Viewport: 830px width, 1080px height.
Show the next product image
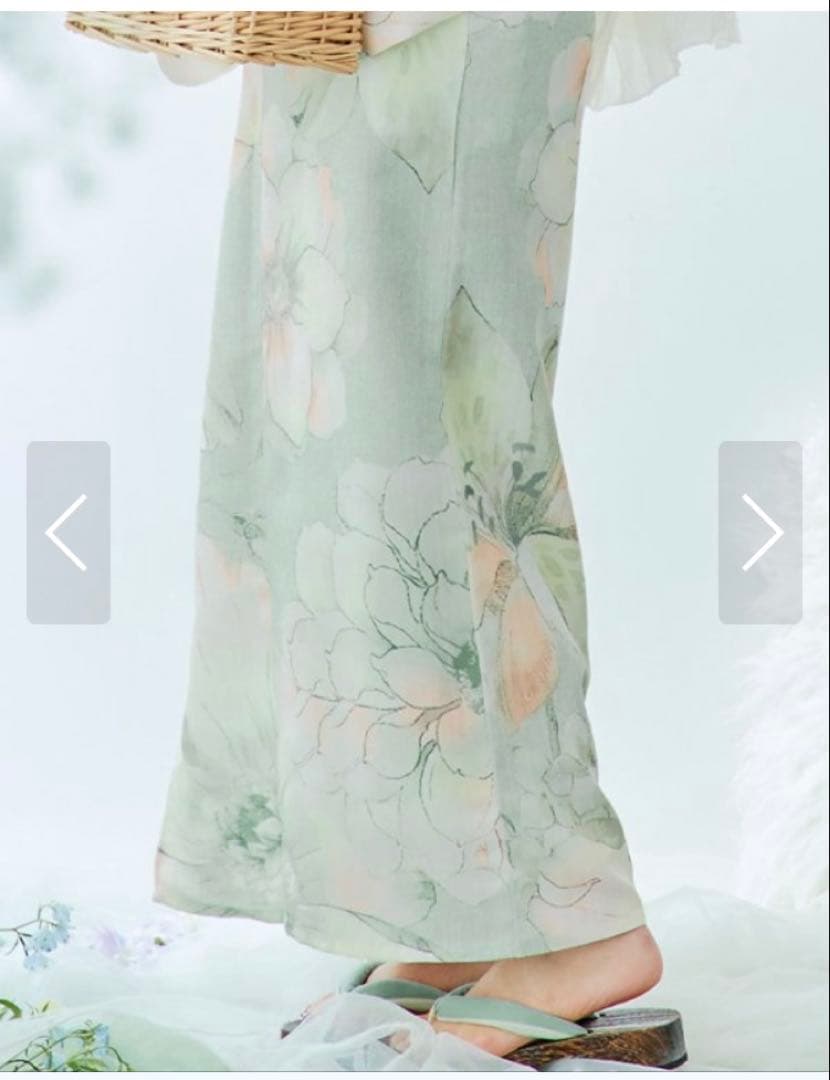click(760, 532)
